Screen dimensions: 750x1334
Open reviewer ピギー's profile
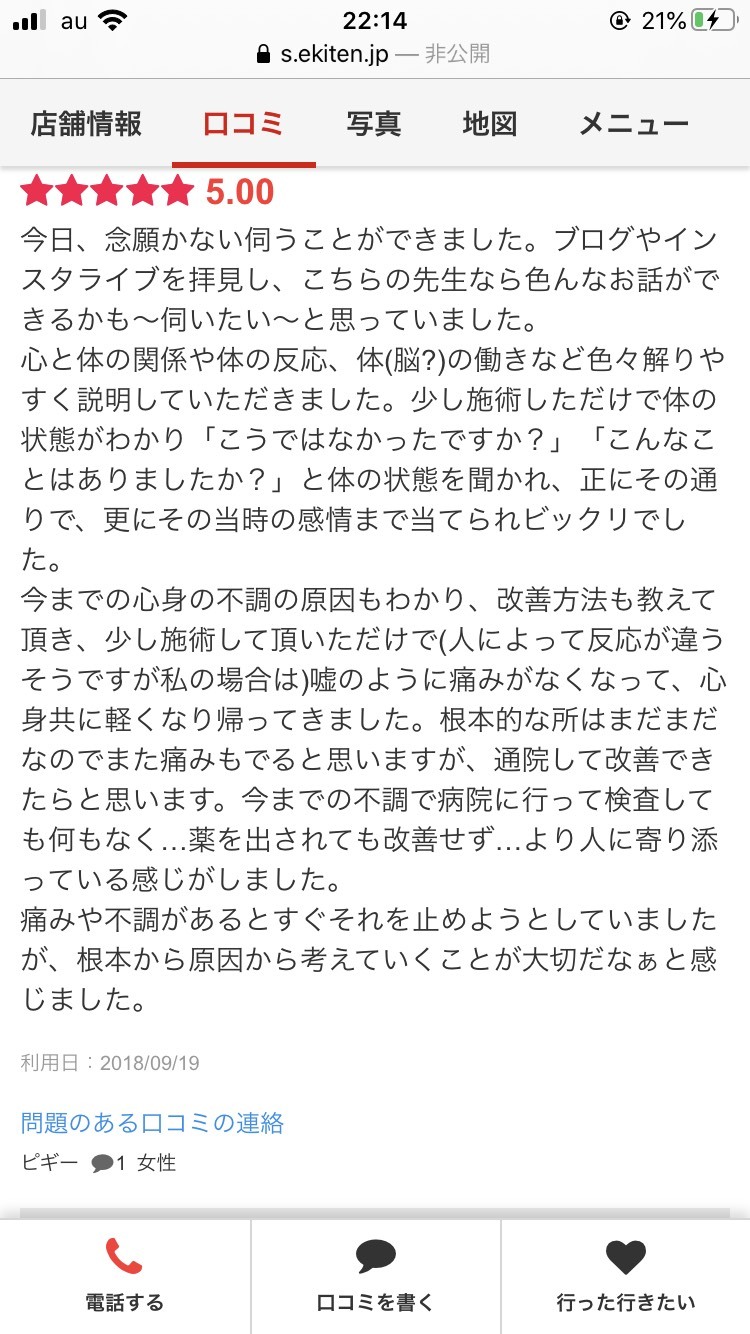tap(49, 1163)
